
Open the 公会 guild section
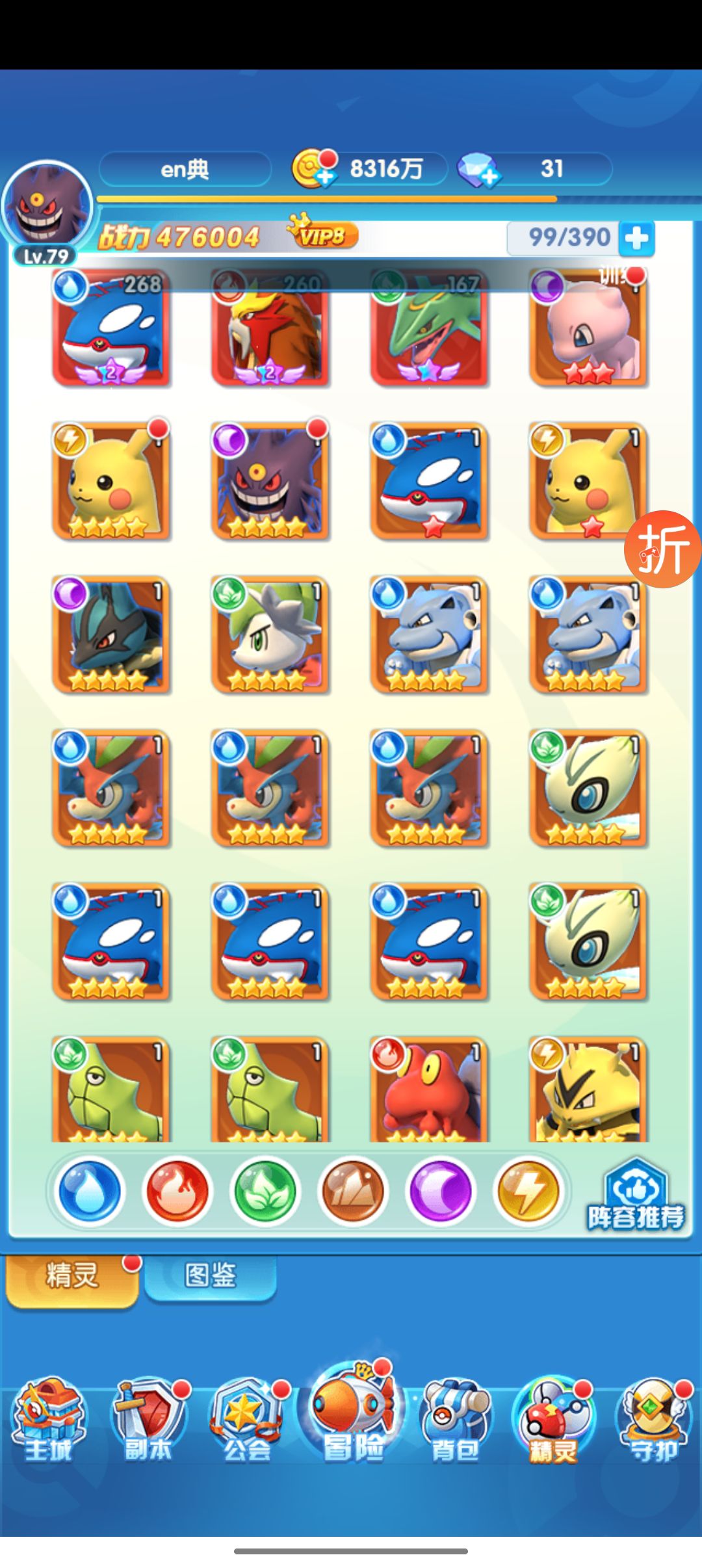pos(247,1420)
